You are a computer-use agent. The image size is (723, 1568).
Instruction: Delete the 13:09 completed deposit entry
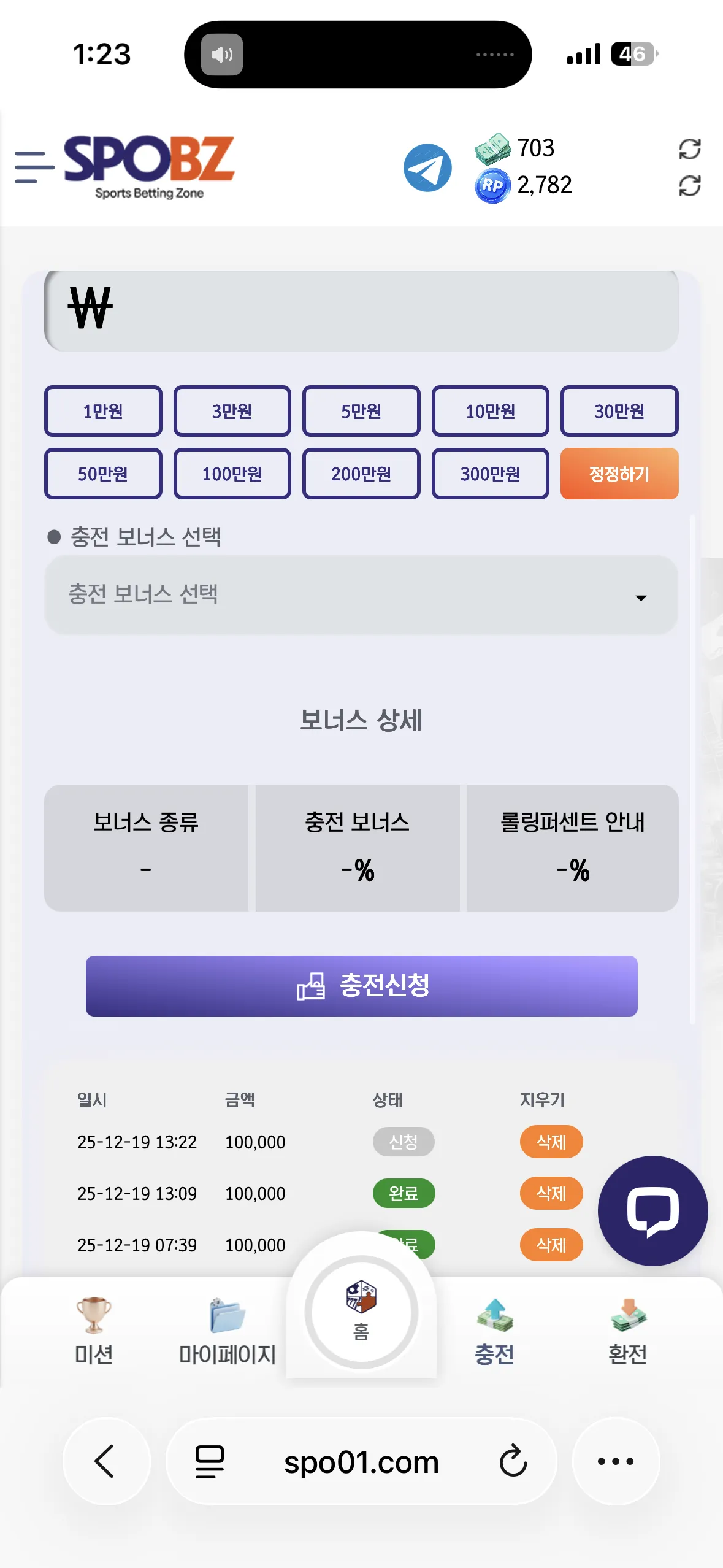pos(551,1193)
